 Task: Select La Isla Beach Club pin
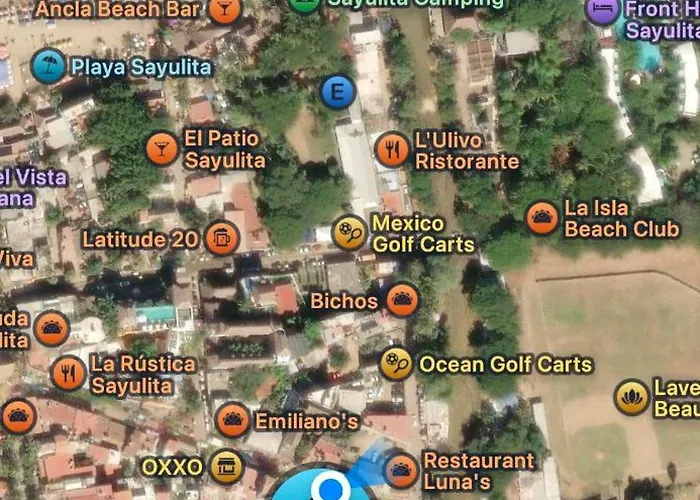tap(543, 217)
